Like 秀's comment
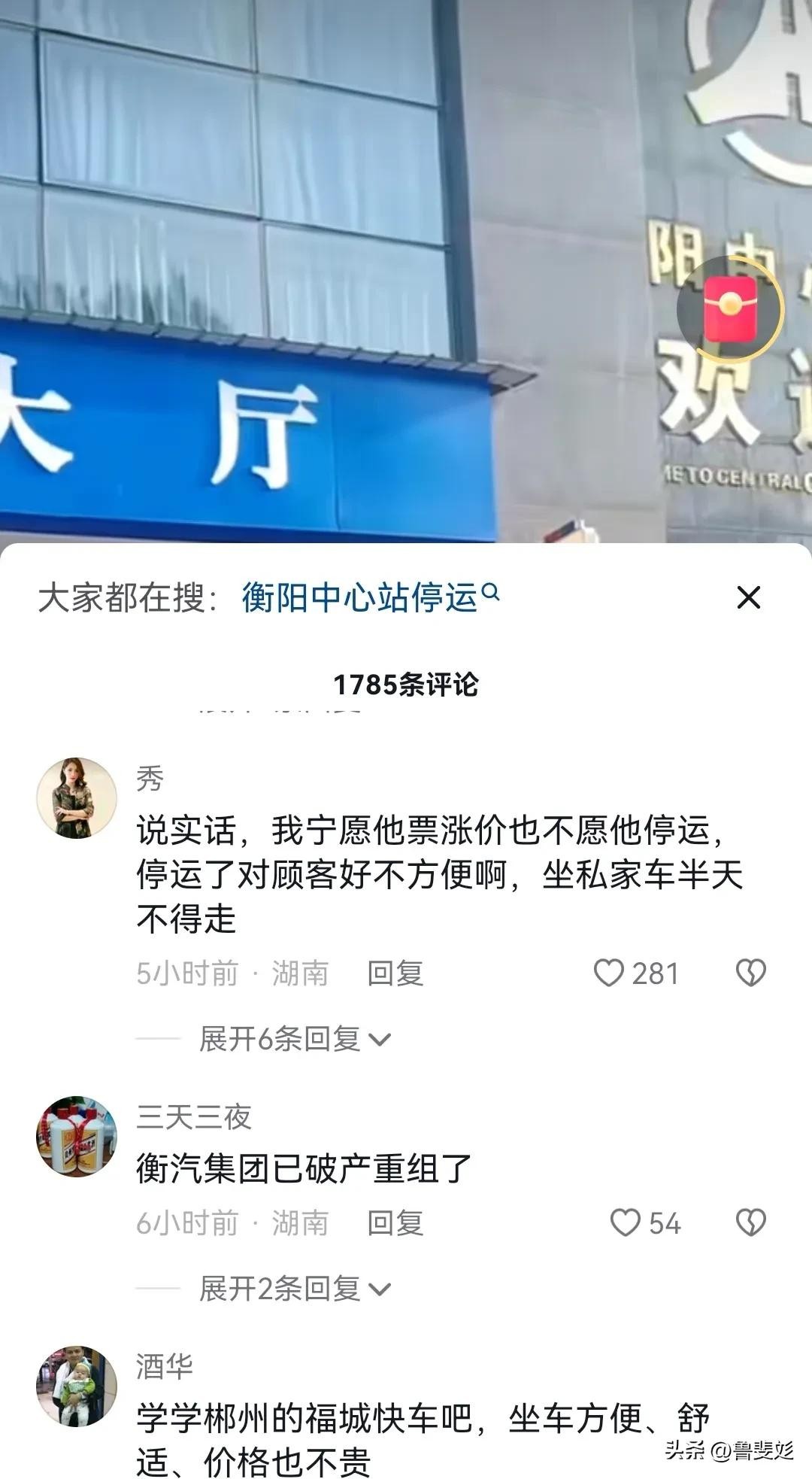 [609, 973]
